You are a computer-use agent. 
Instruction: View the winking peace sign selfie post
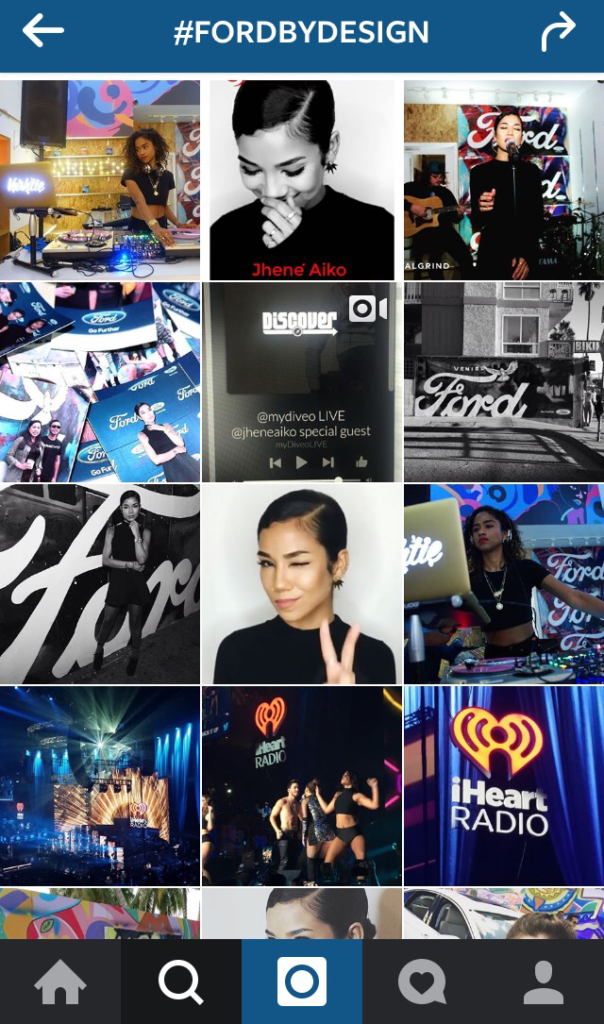pyautogui.click(x=302, y=584)
